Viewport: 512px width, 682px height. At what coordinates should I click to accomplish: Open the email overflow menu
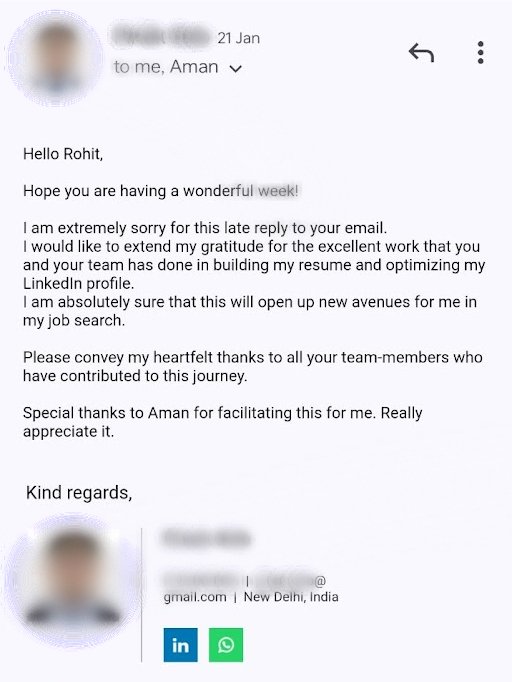click(x=480, y=53)
